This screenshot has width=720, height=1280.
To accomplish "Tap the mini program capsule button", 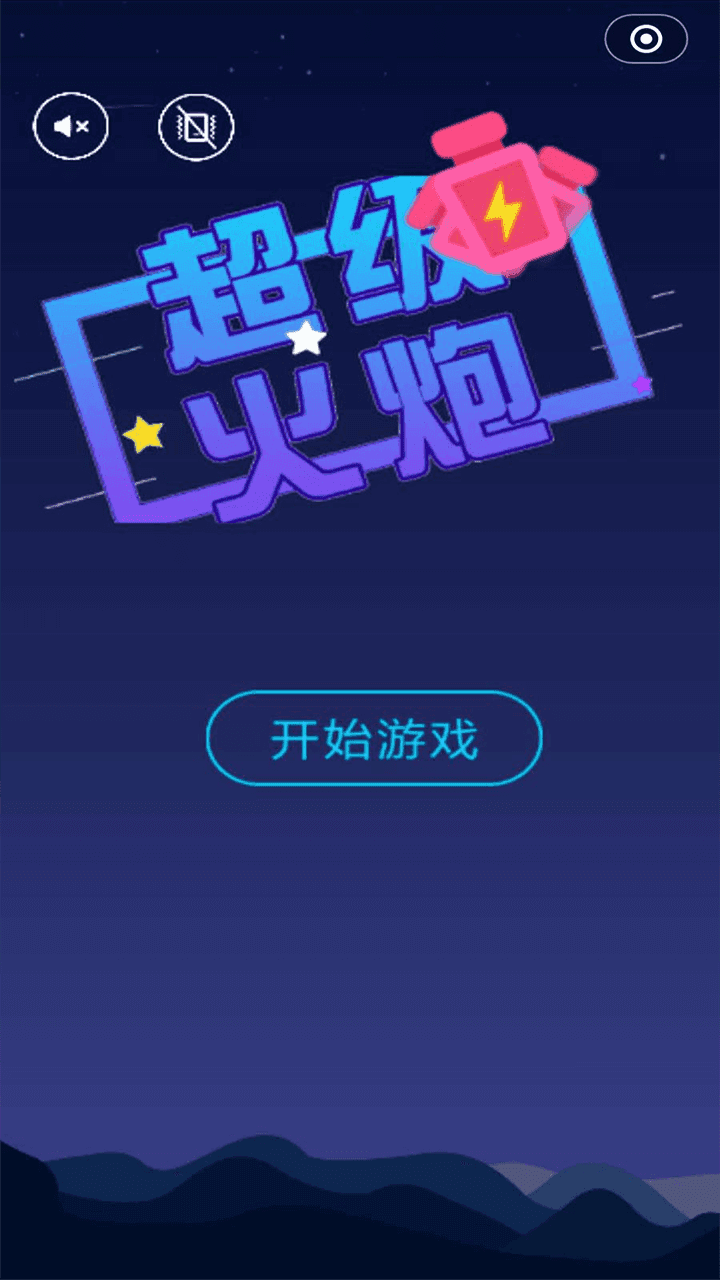I will pyautogui.click(x=646, y=40).
